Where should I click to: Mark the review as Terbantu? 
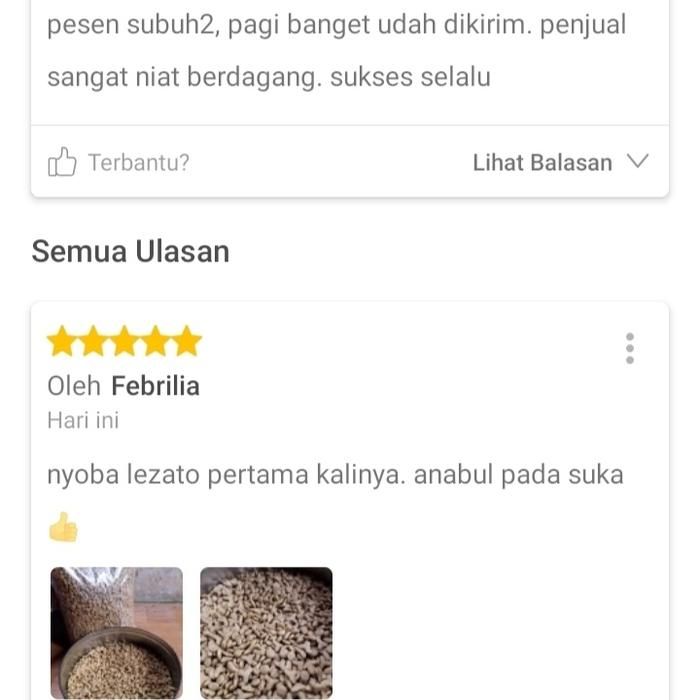tap(118, 162)
